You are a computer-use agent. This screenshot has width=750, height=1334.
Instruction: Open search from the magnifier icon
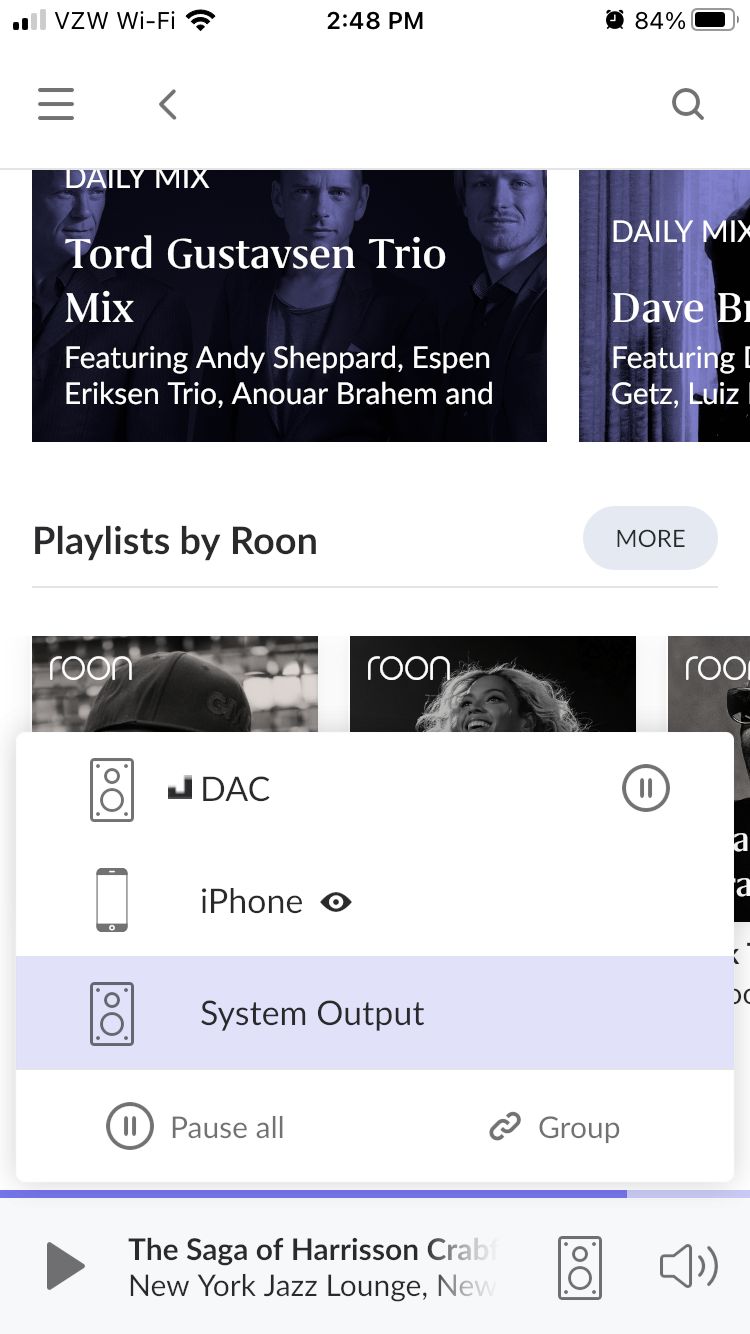687,104
